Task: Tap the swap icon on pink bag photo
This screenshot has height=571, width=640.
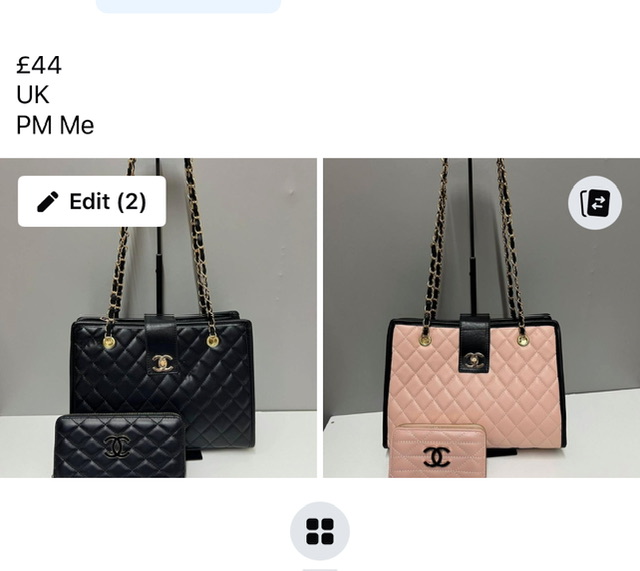Action: click(594, 203)
